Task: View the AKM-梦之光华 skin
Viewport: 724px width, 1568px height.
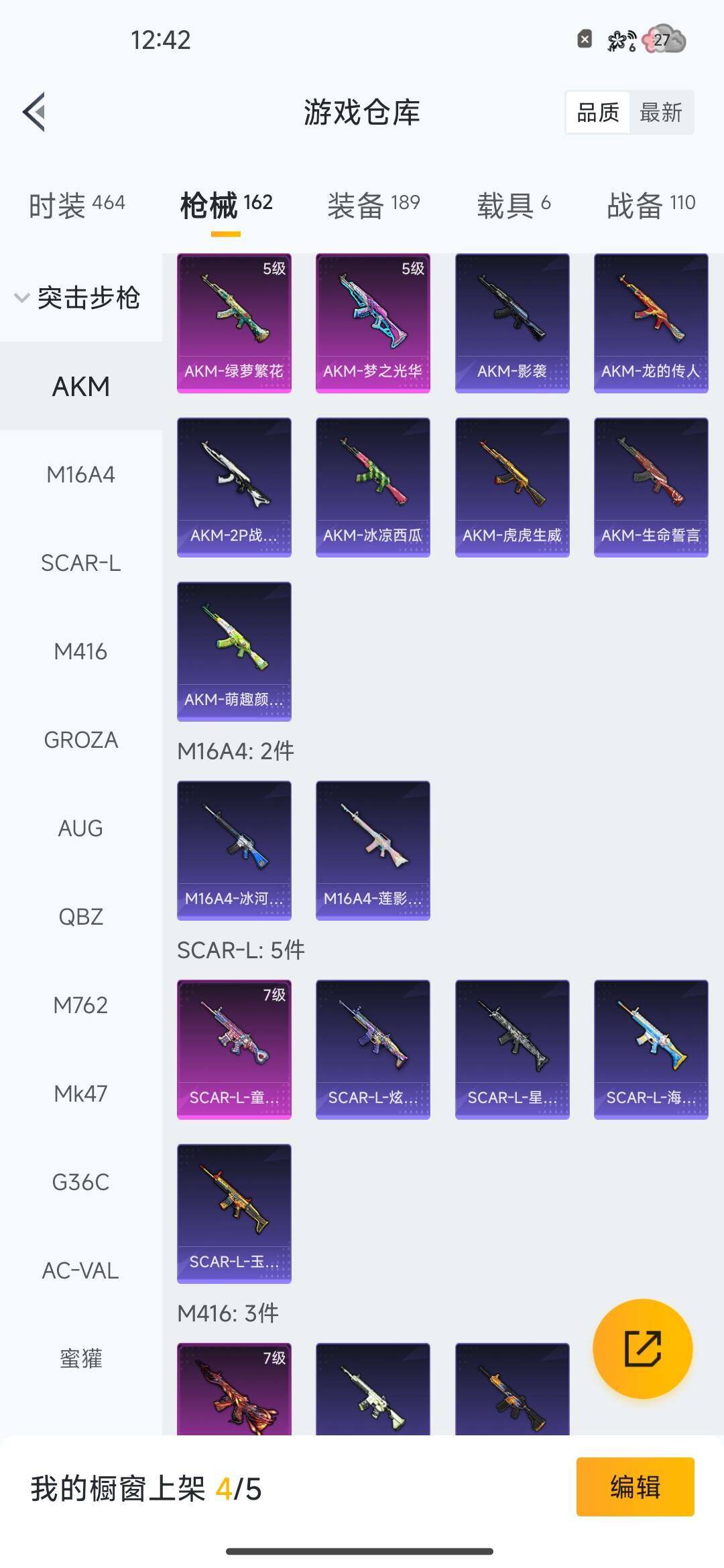Action: click(x=373, y=322)
